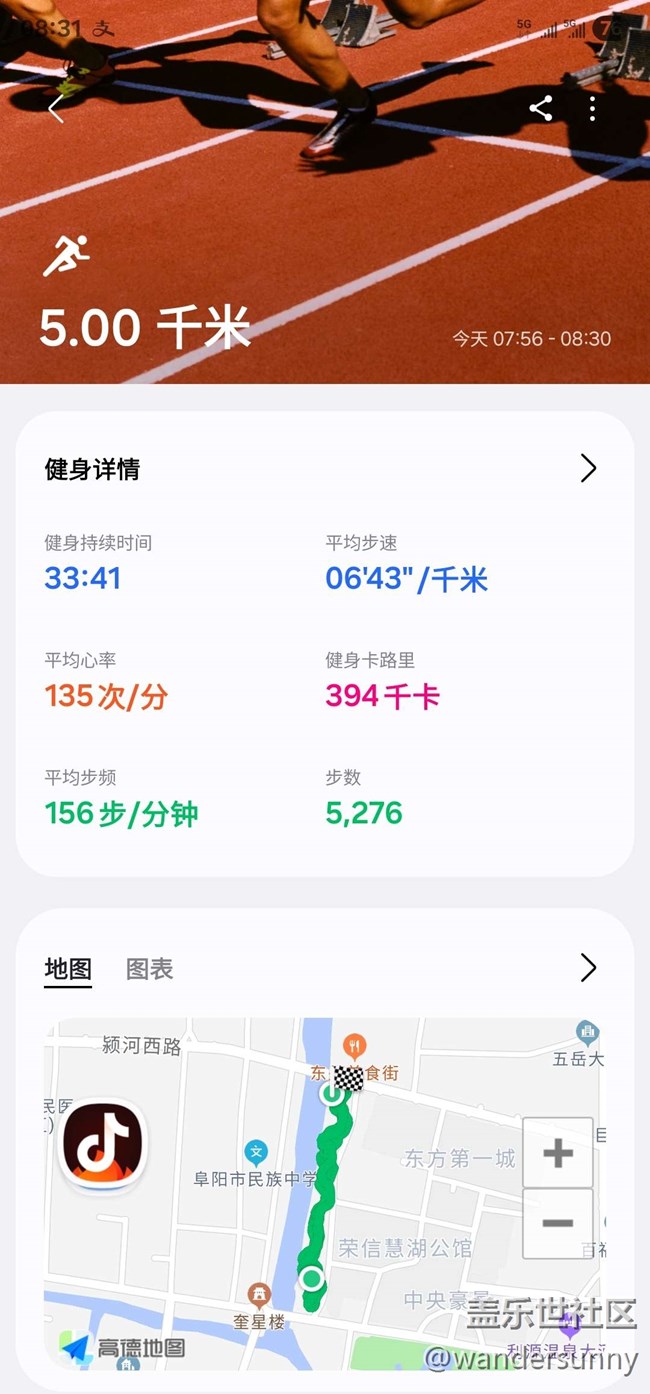Select the 地图 tab
650x1394 pixels.
click(x=68, y=969)
